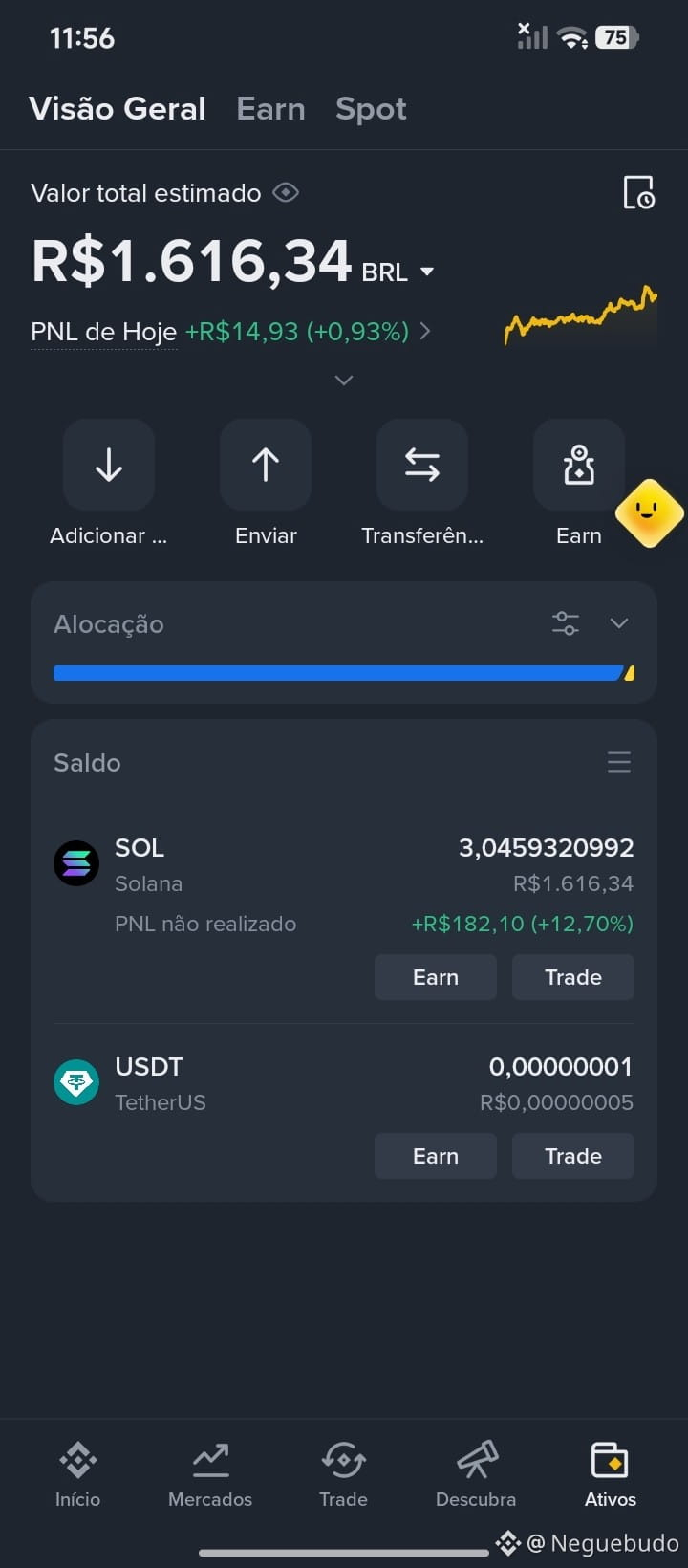Open the Saldo list menu icon
The width and height of the screenshot is (688, 1568).
pyautogui.click(x=619, y=762)
